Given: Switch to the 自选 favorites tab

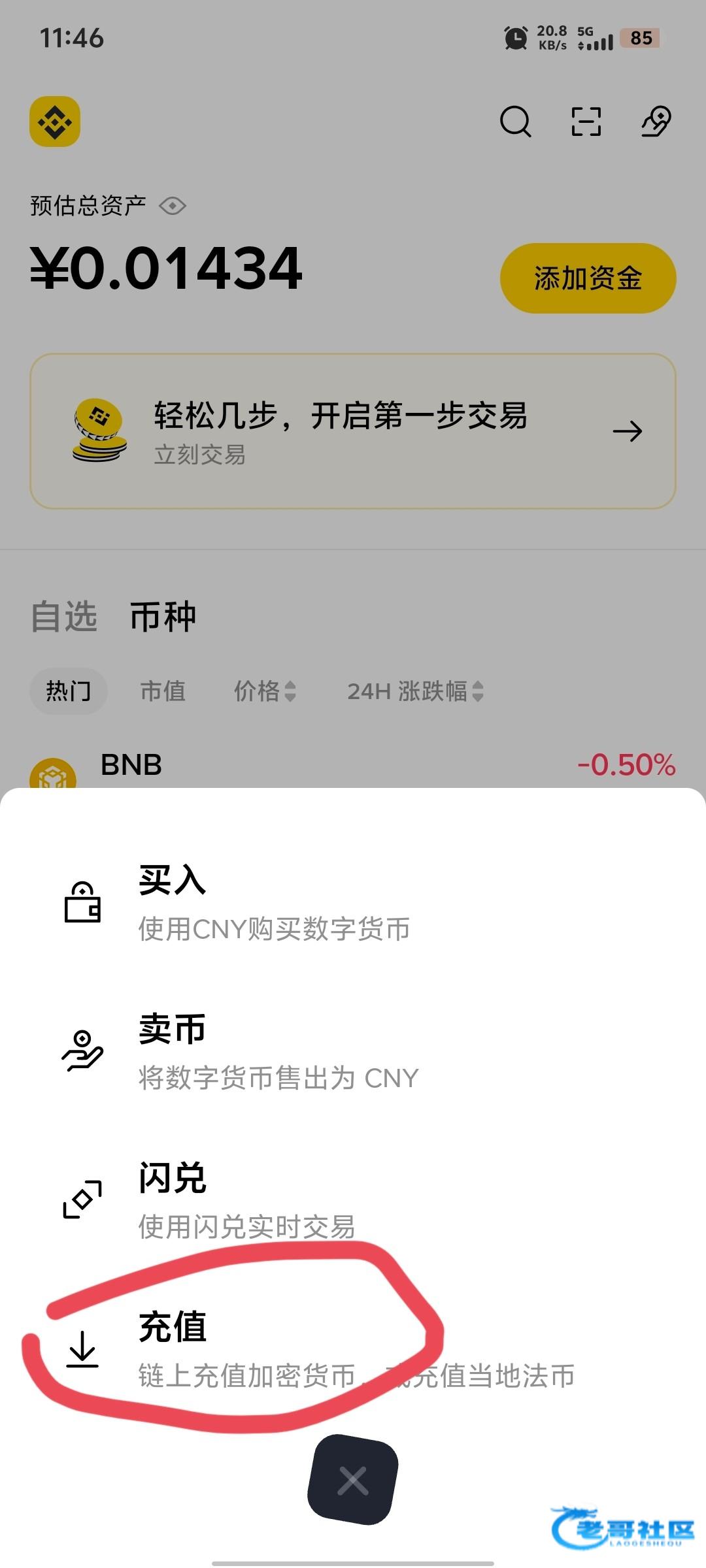Looking at the screenshot, I should (x=64, y=617).
